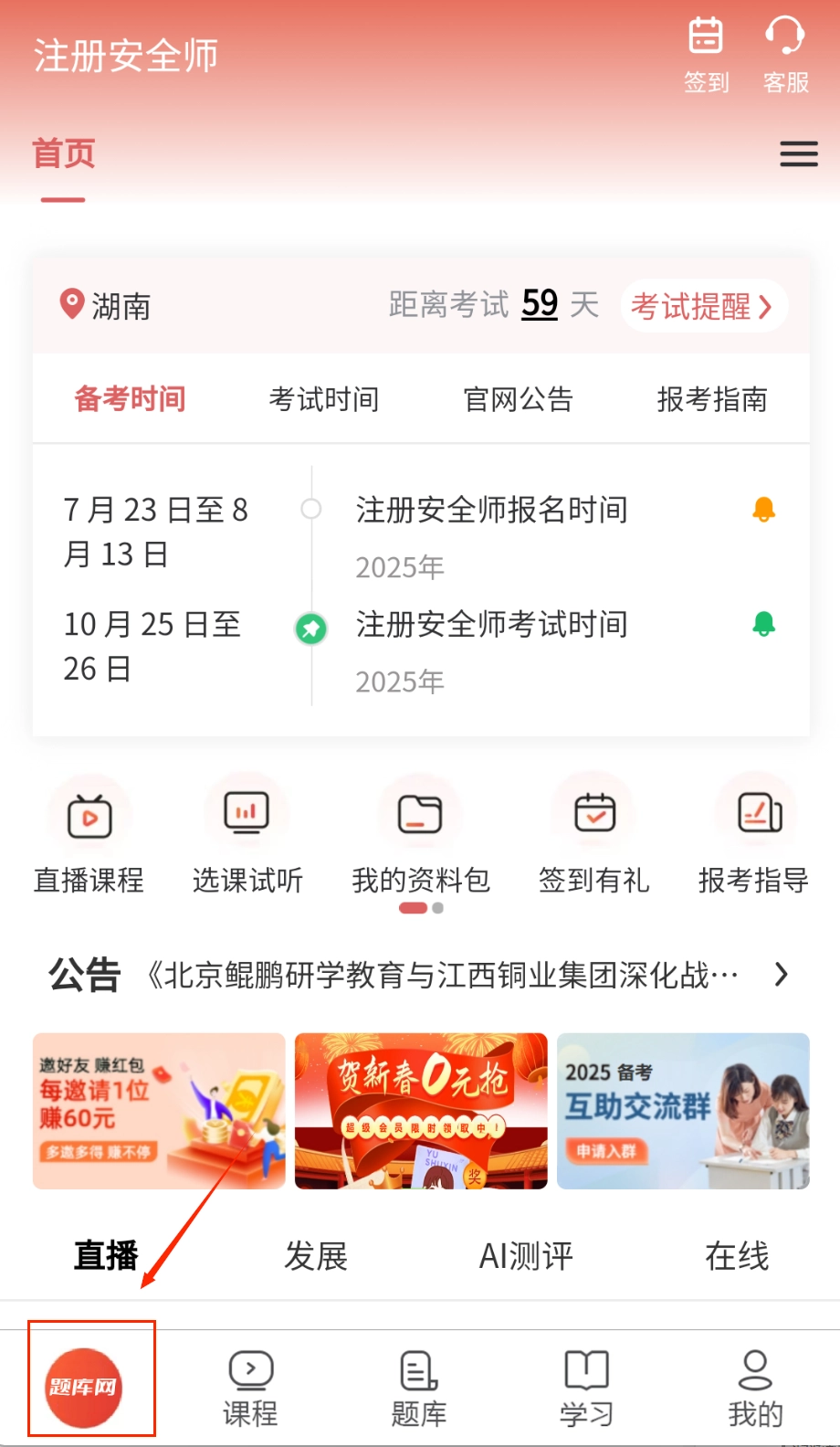Contact 客服 customer service

coord(785,53)
